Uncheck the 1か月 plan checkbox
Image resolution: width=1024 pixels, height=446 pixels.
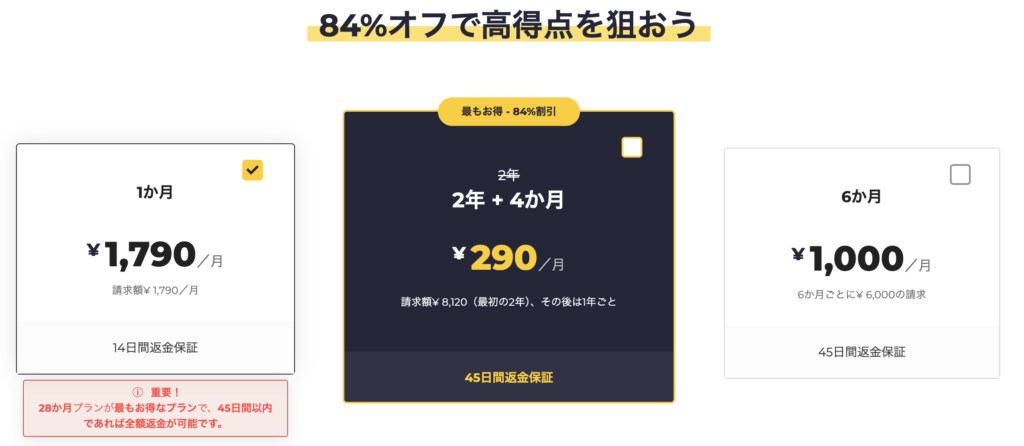pos(253,170)
